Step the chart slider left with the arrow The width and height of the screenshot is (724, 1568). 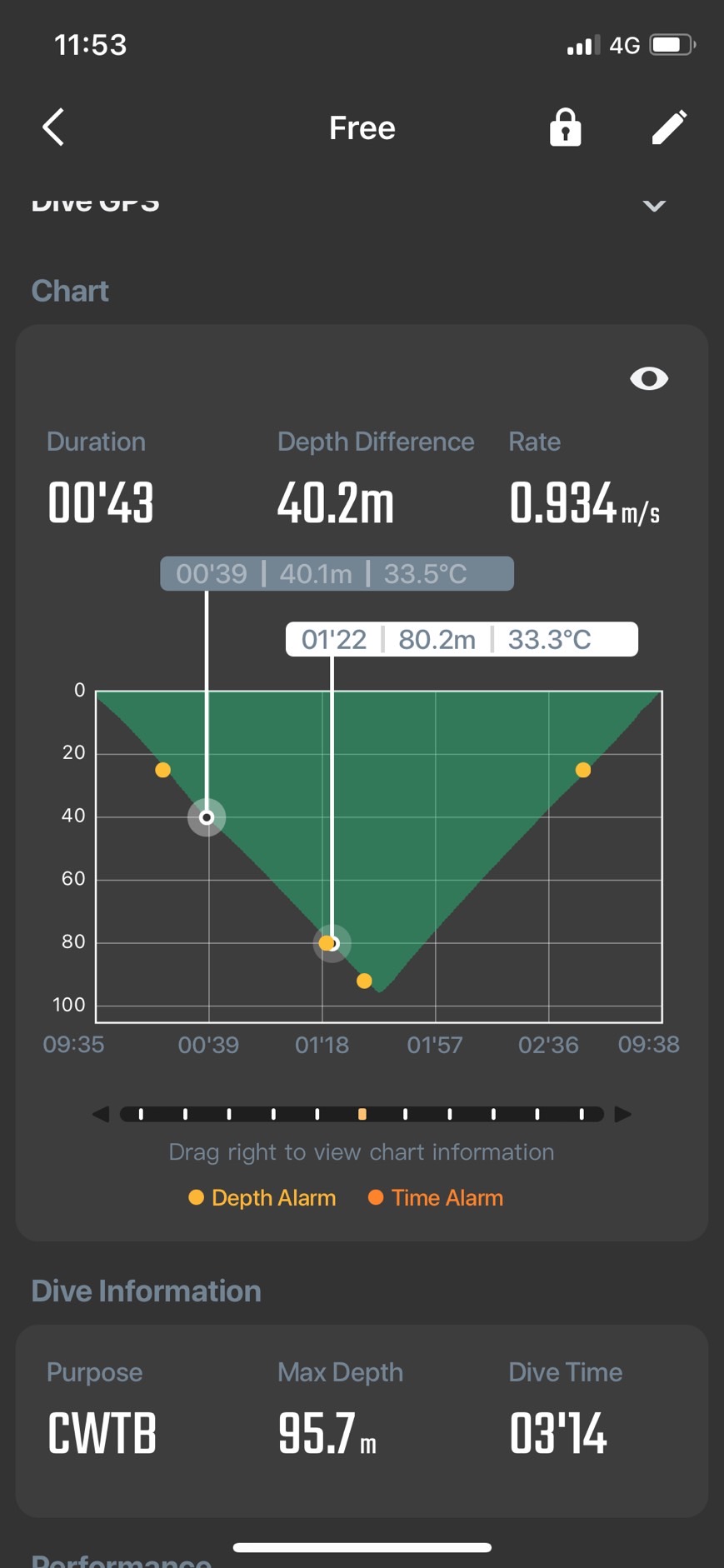[101, 1114]
